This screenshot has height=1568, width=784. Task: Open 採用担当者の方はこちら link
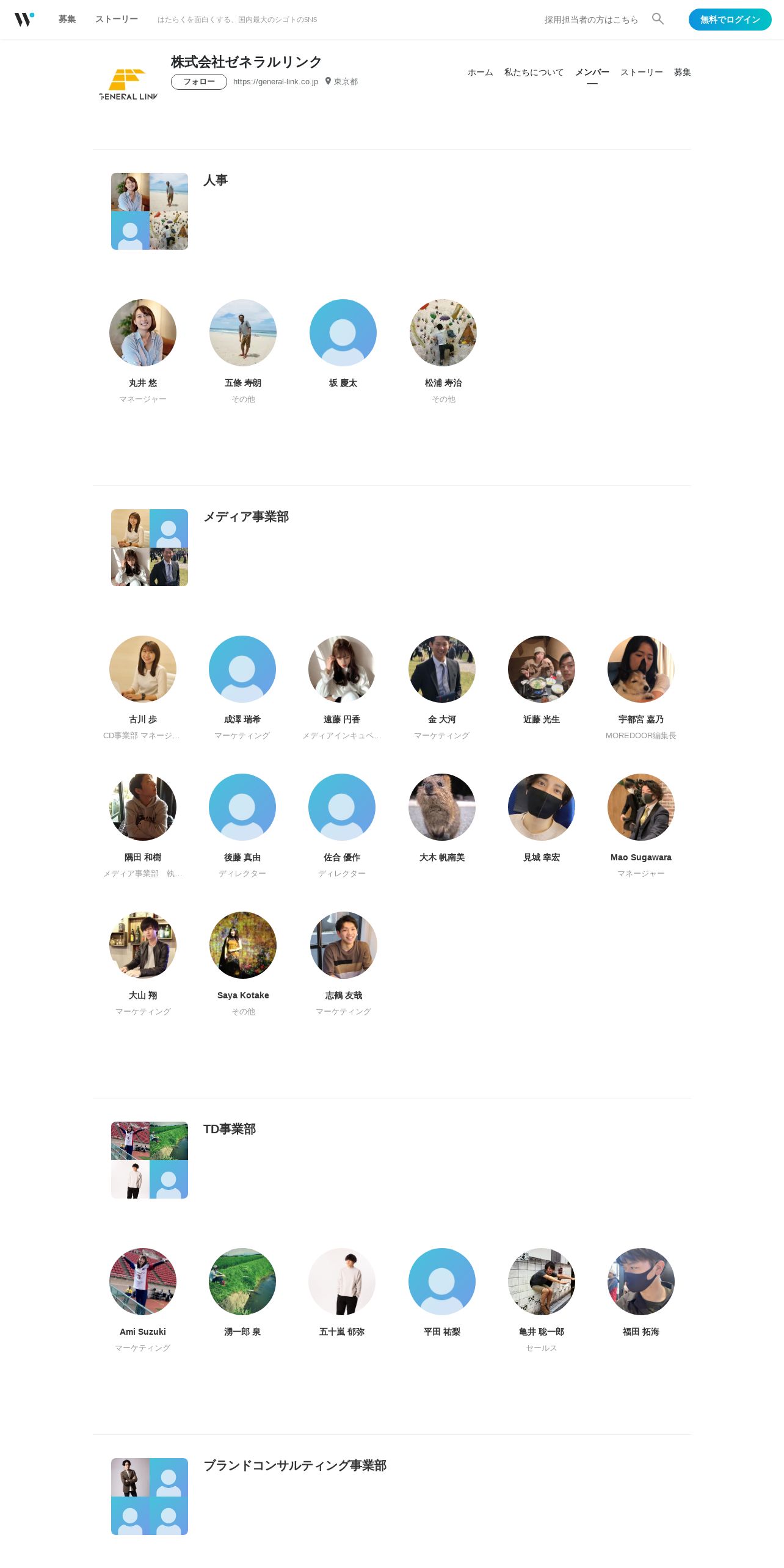pyautogui.click(x=591, y=20)
